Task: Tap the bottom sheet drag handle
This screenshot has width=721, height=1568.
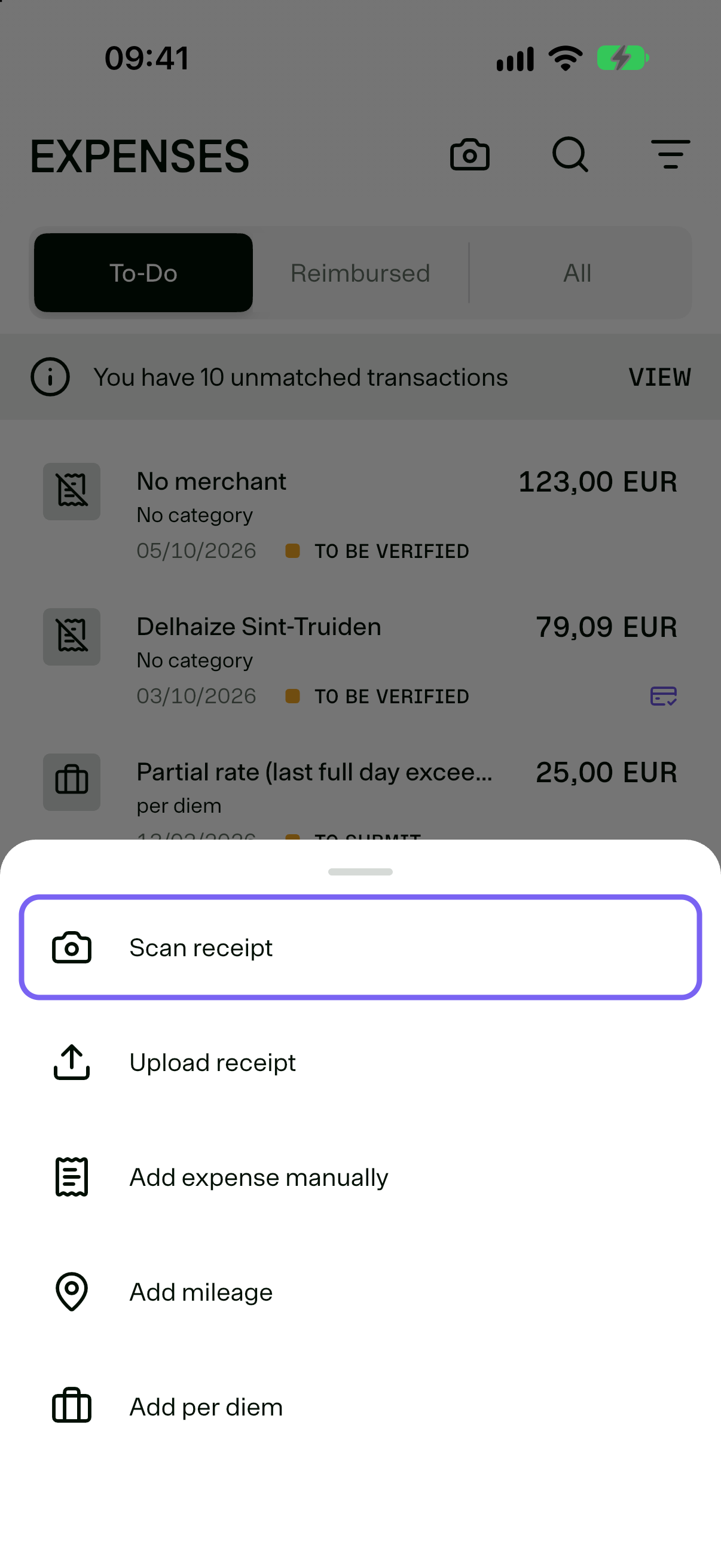Action: pyautogui.click(x=360, y=872)
